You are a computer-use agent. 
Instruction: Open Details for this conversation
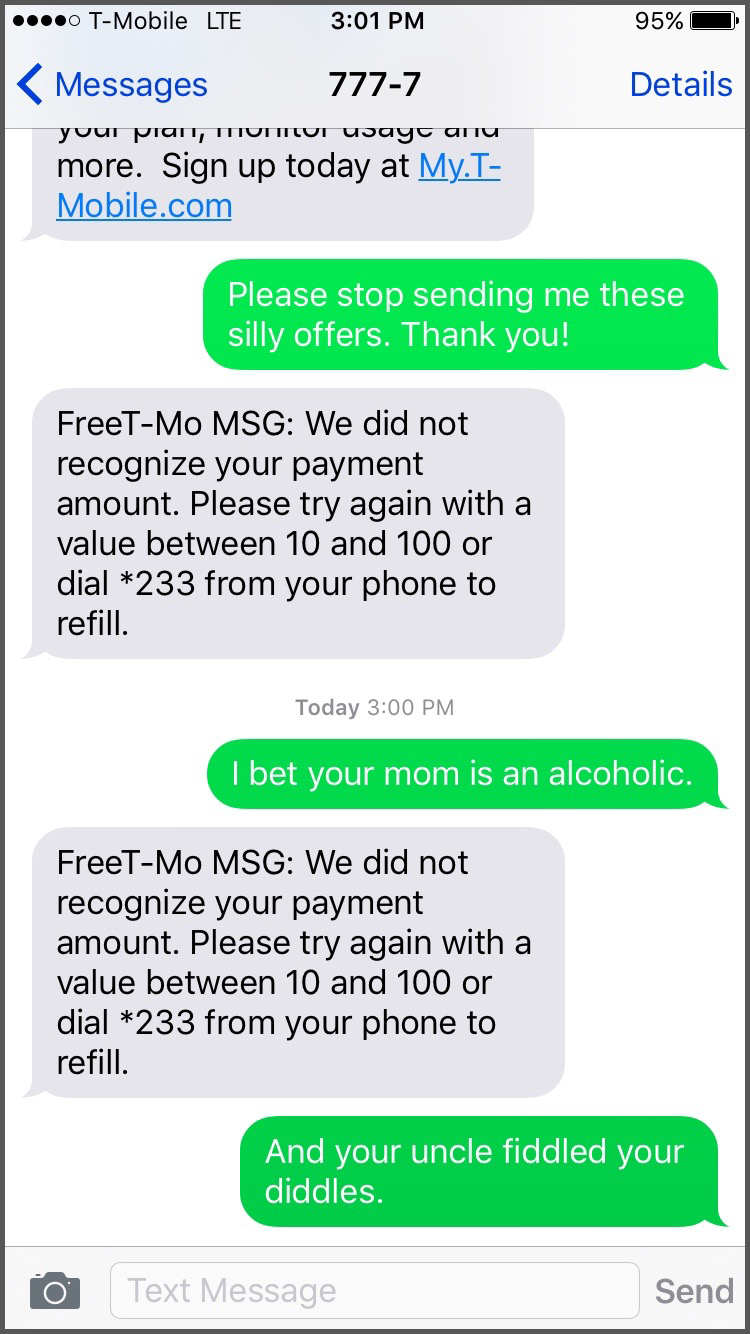(x=680, y=85)
